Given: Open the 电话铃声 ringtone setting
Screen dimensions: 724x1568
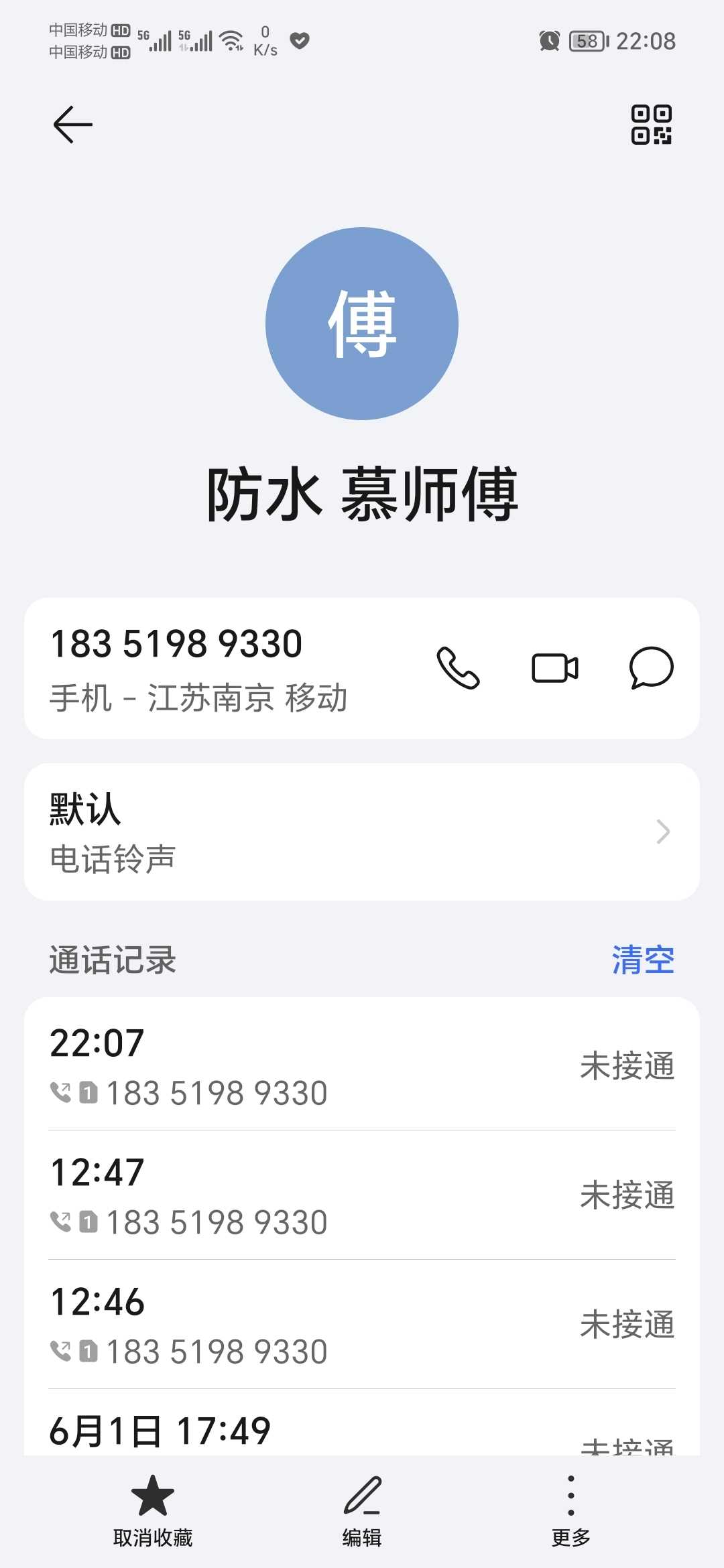Looking at the screenshot, I should pos(362,832).
